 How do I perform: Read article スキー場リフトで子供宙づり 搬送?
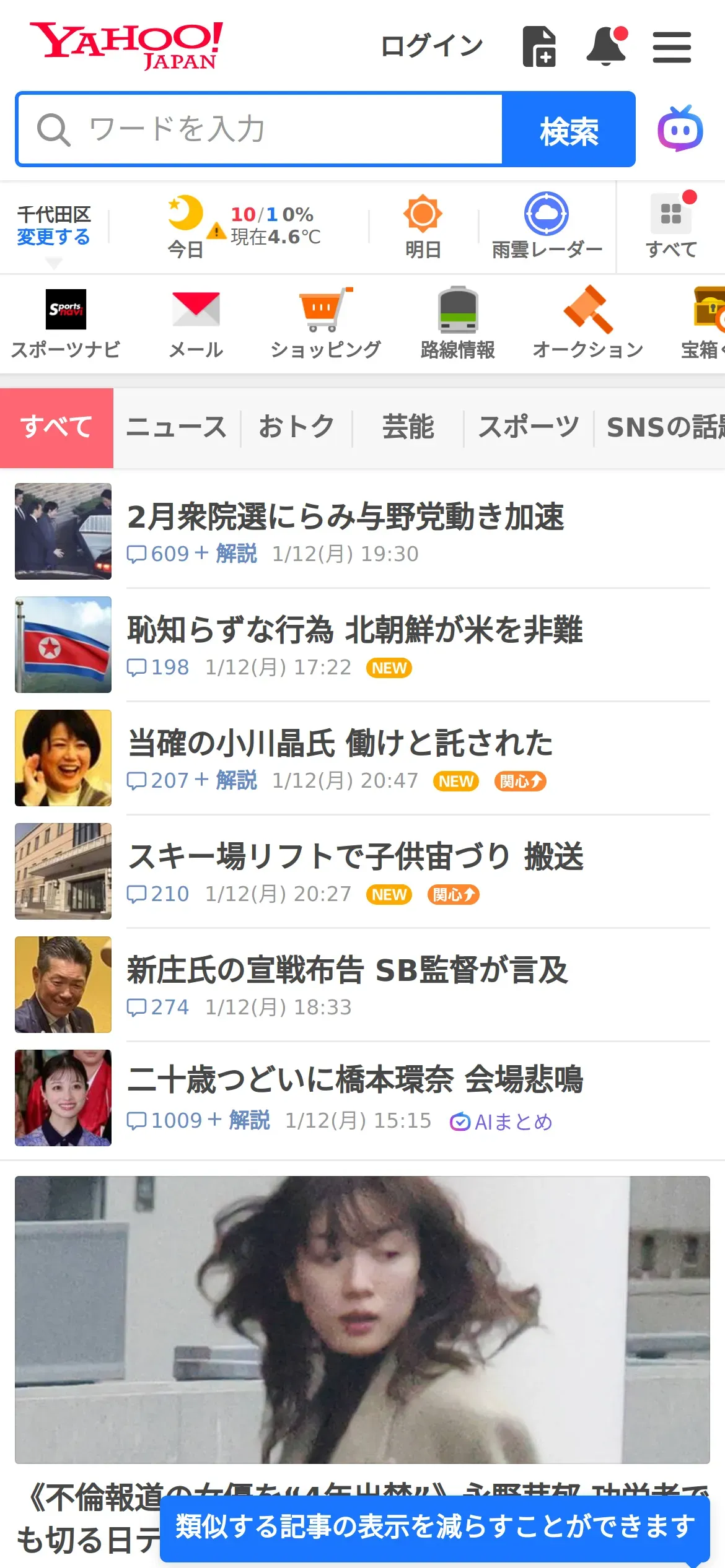356,857
